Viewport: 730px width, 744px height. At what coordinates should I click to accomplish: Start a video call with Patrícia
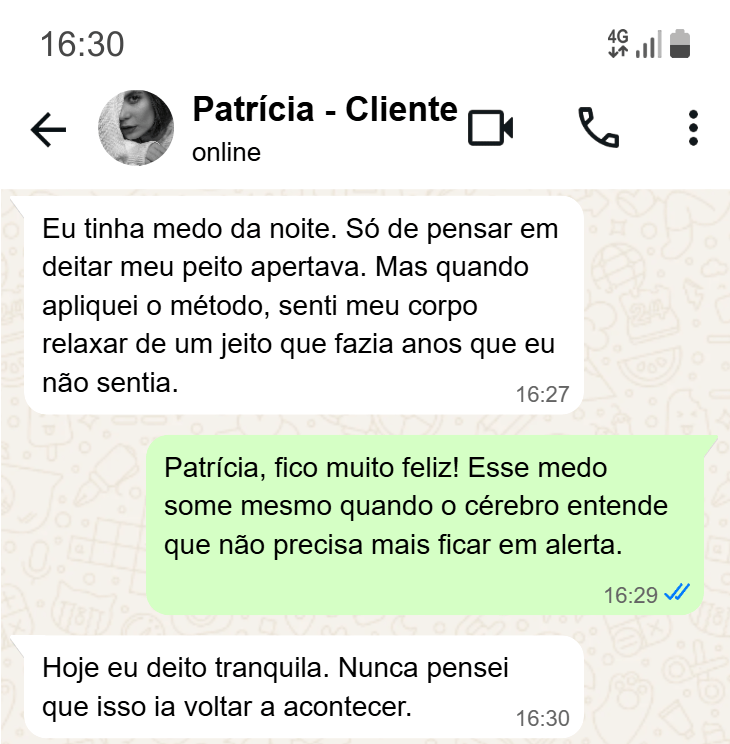point(491,128)
